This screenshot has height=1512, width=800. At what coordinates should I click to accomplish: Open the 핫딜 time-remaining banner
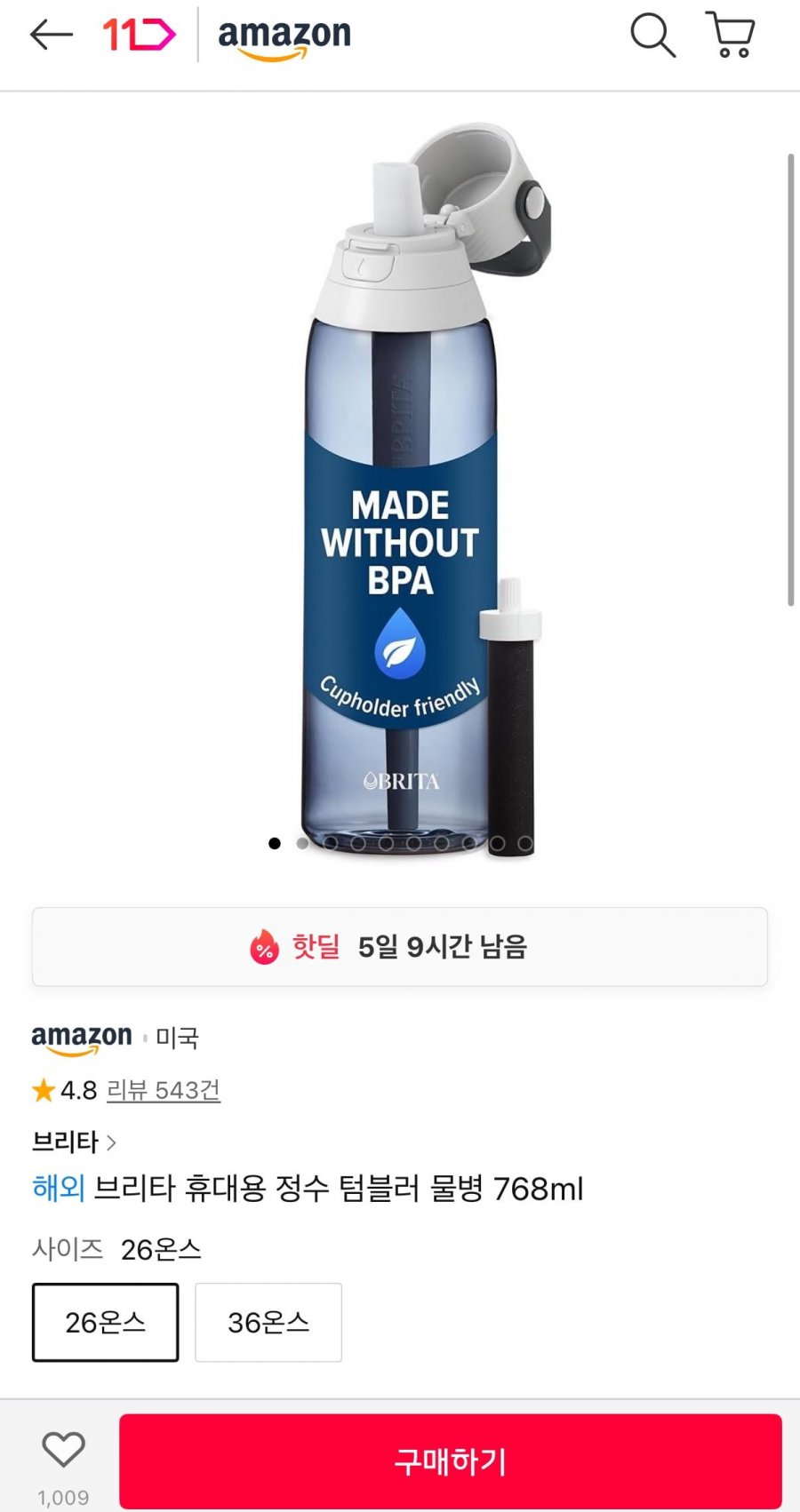pyautogui.click(x=400, y=947)
